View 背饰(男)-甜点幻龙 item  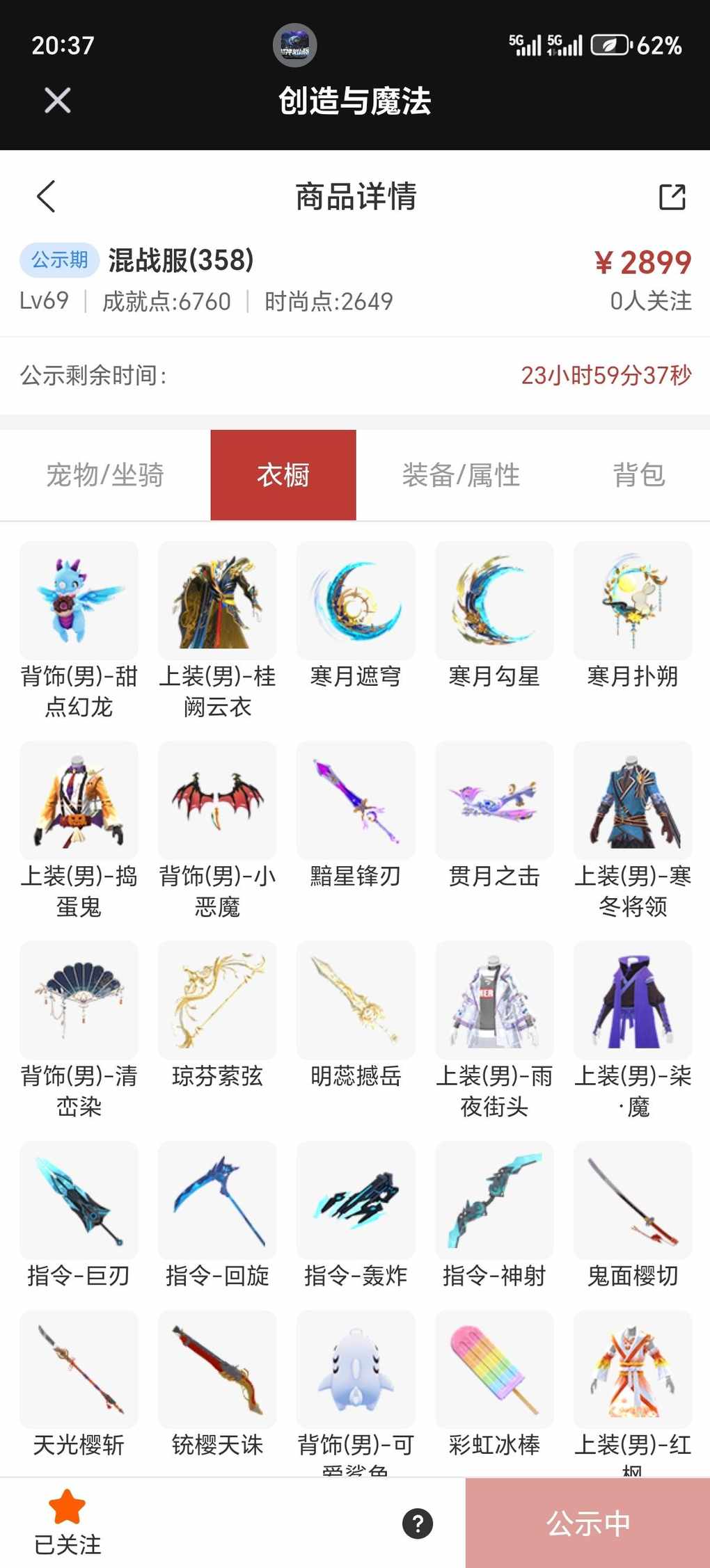pyautogui.click(x=79, y=601)
